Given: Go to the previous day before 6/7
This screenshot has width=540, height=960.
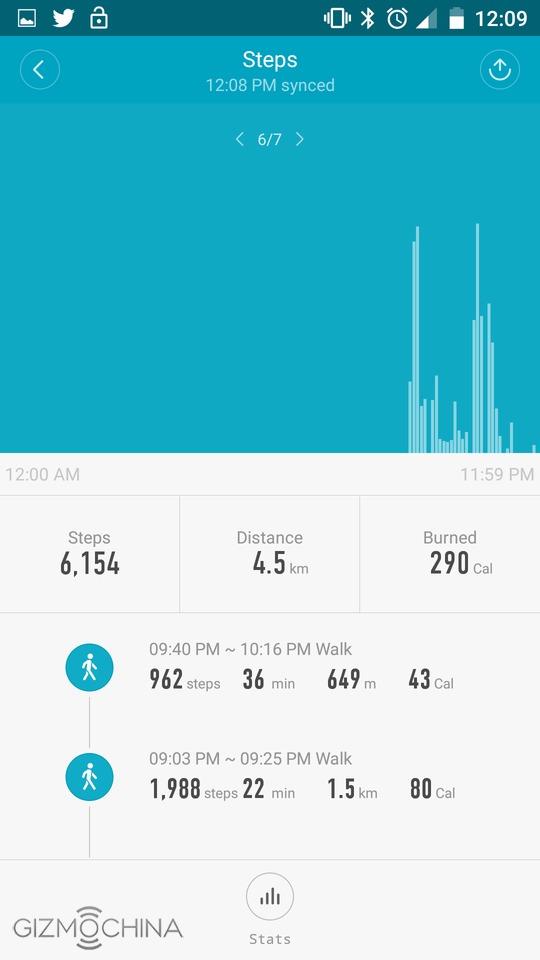Looking at the screenshot, I should pos(240,140).
